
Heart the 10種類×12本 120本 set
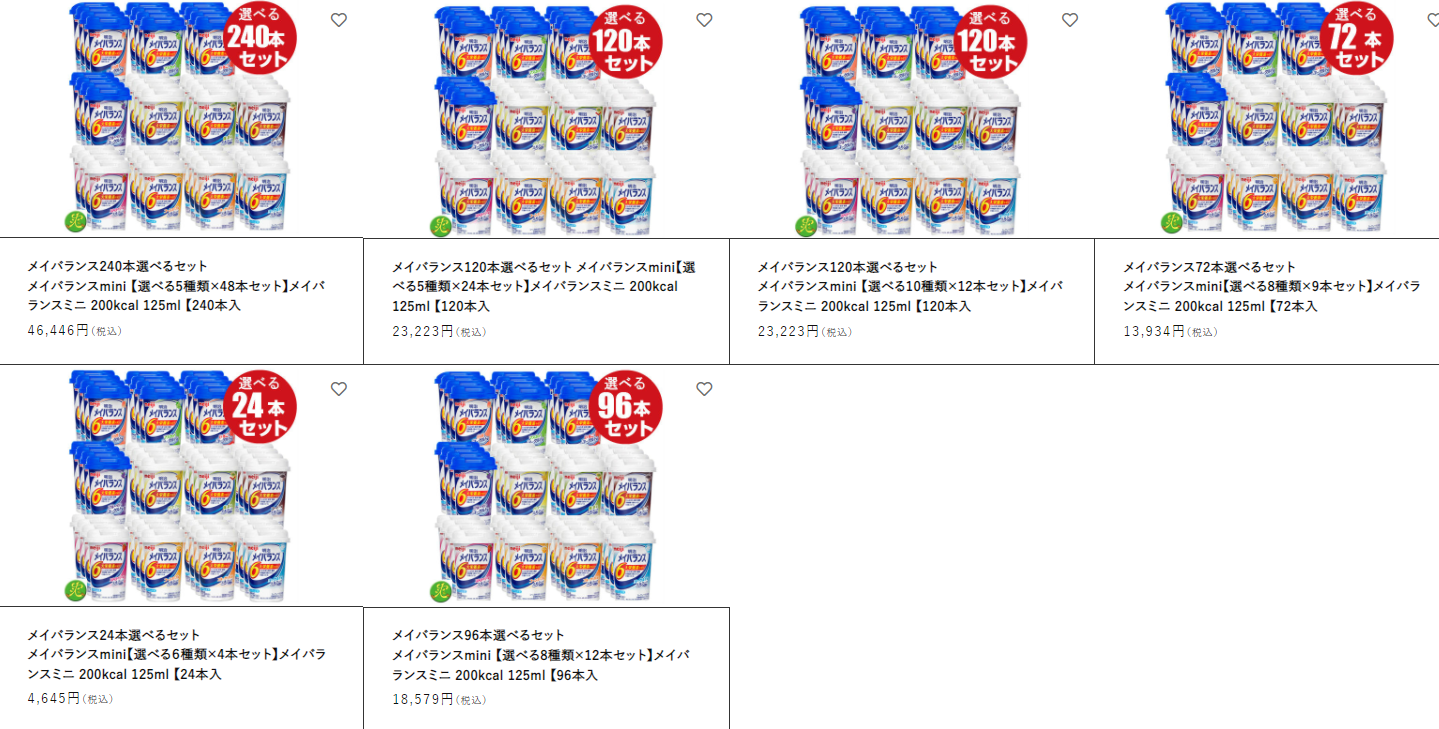tap(1070, 20)
